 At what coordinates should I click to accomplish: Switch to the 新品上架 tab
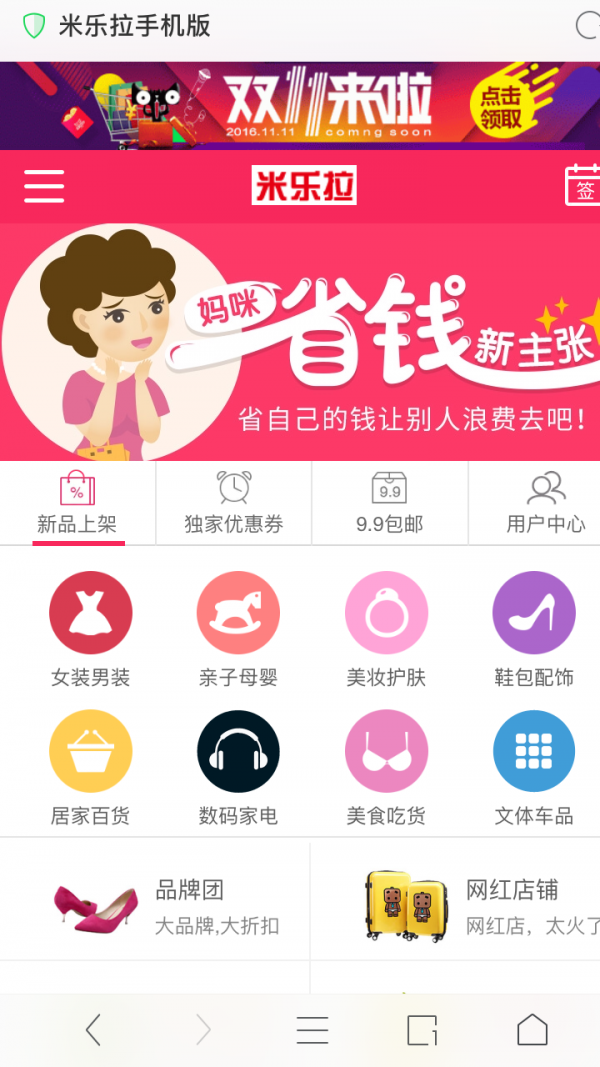coord(77,503)
